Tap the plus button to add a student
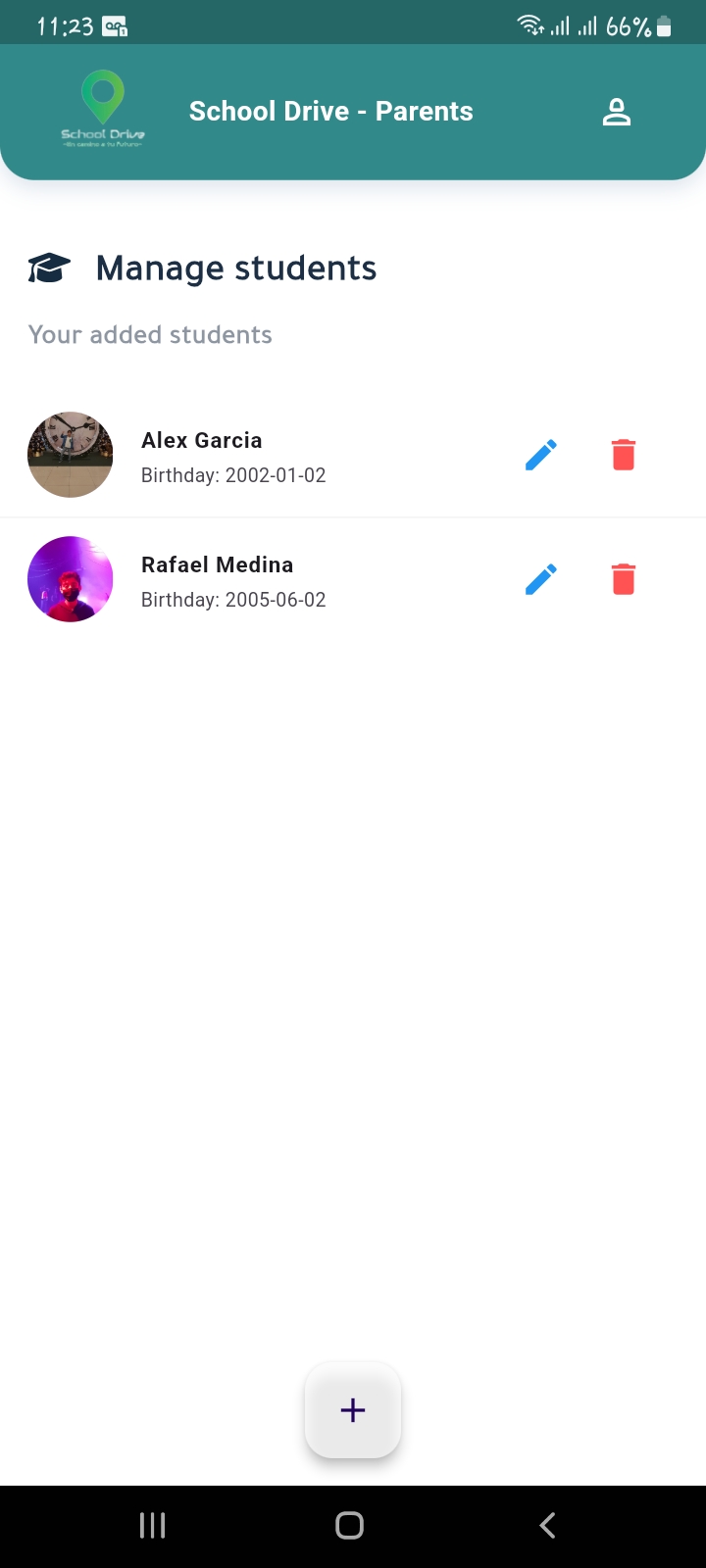This screenshot has height=1568, width=706. click(x=352, y=1410)
